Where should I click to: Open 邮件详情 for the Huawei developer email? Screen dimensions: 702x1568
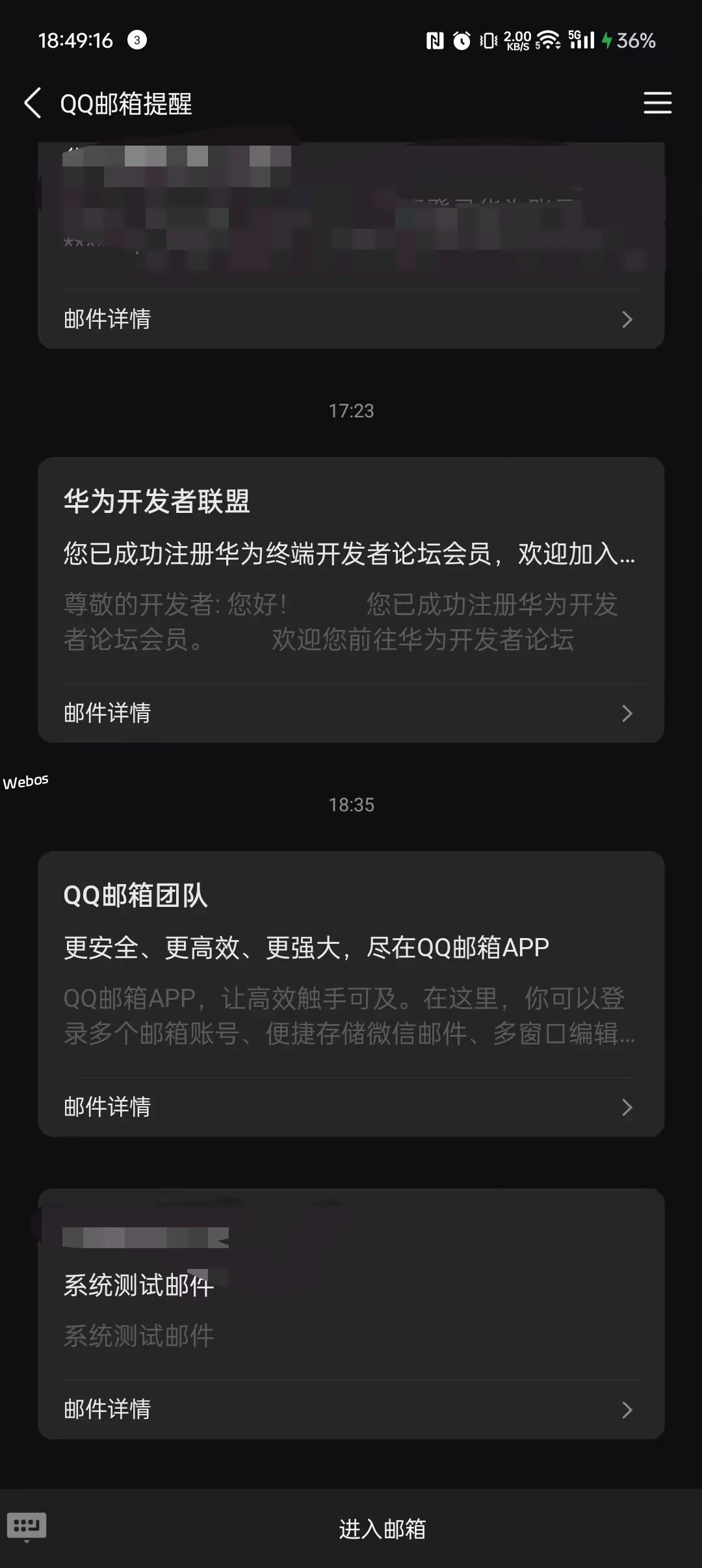click(107, 713)
